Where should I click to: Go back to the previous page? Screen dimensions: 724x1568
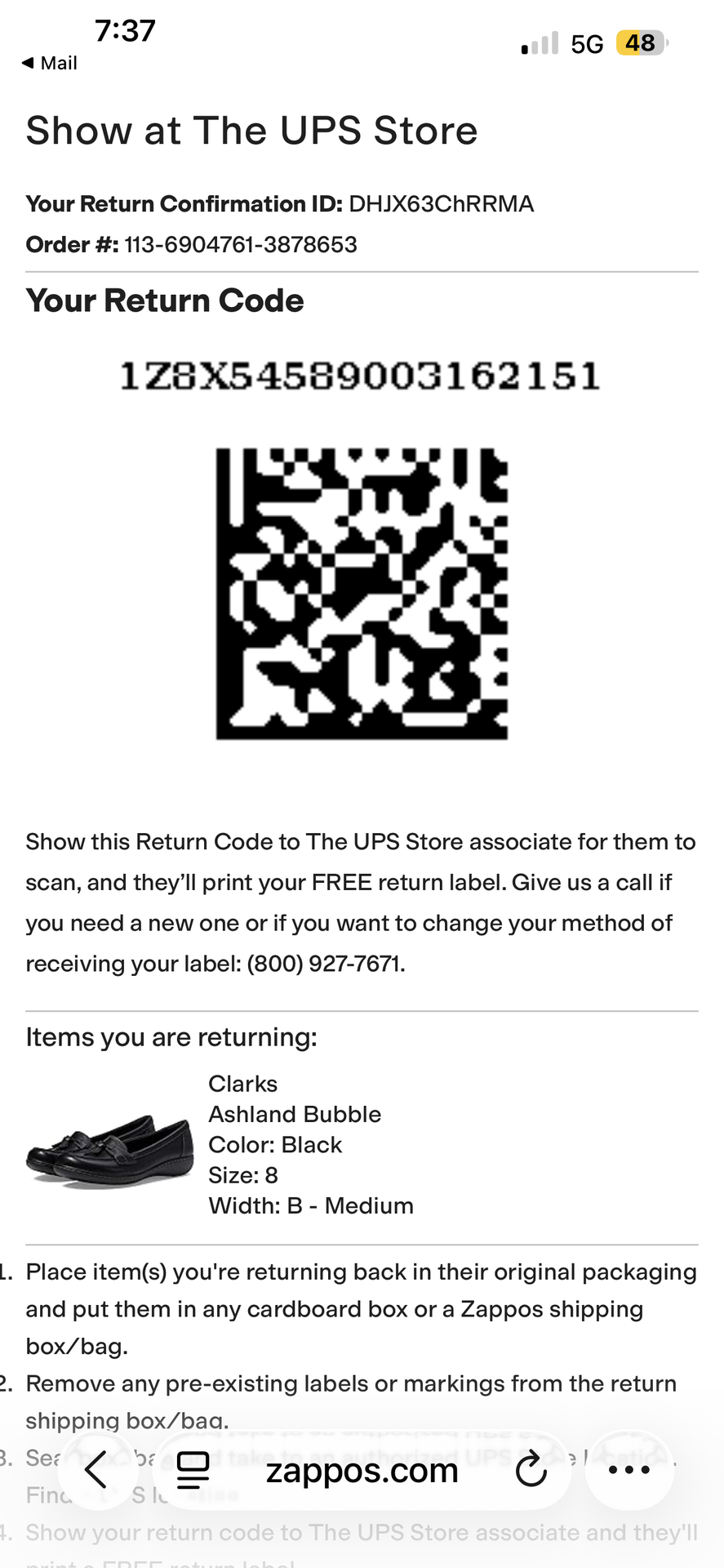click(96, 1471)
